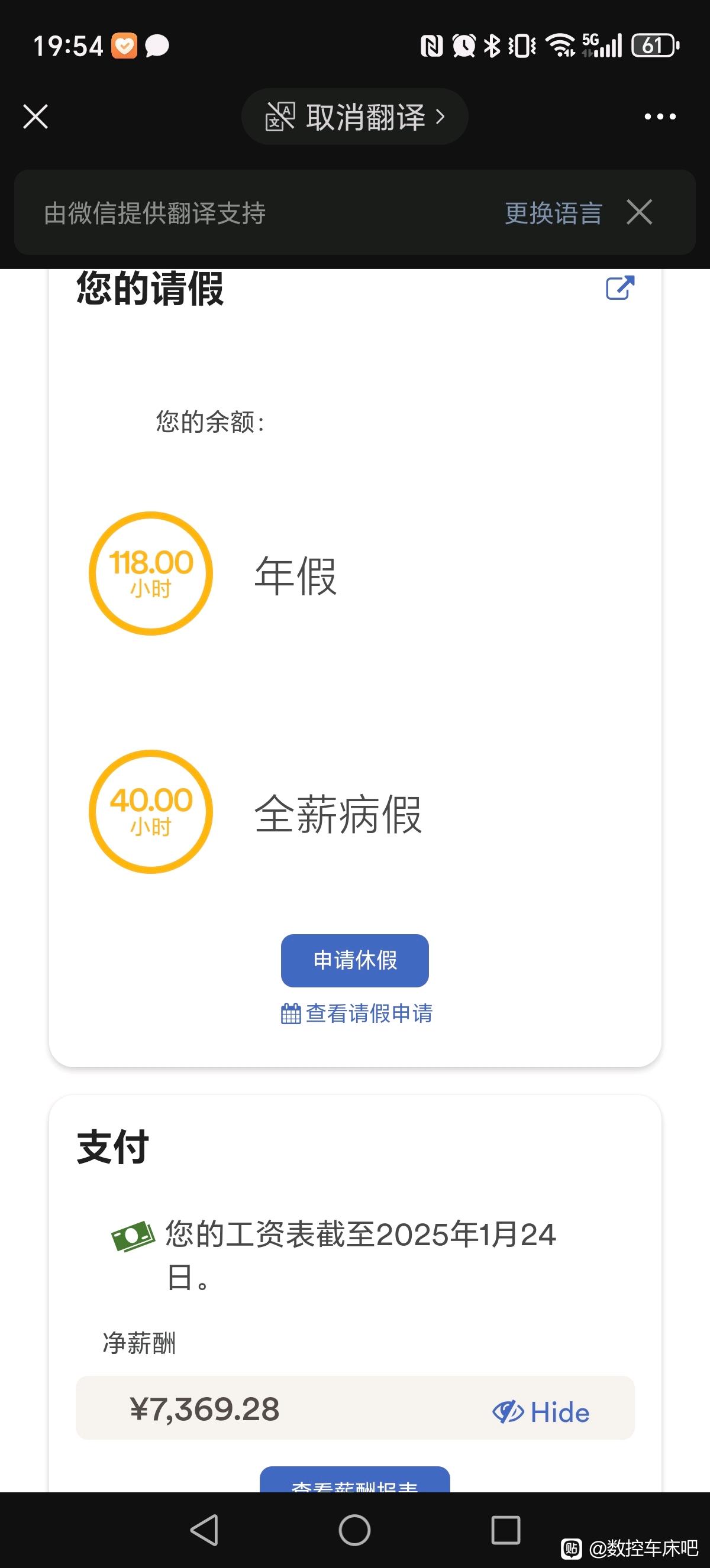Open the 查看薪酬报表 pay statement button
Image resolution: width=710 pixels, height=1568 pixels.
(355, 1480)
